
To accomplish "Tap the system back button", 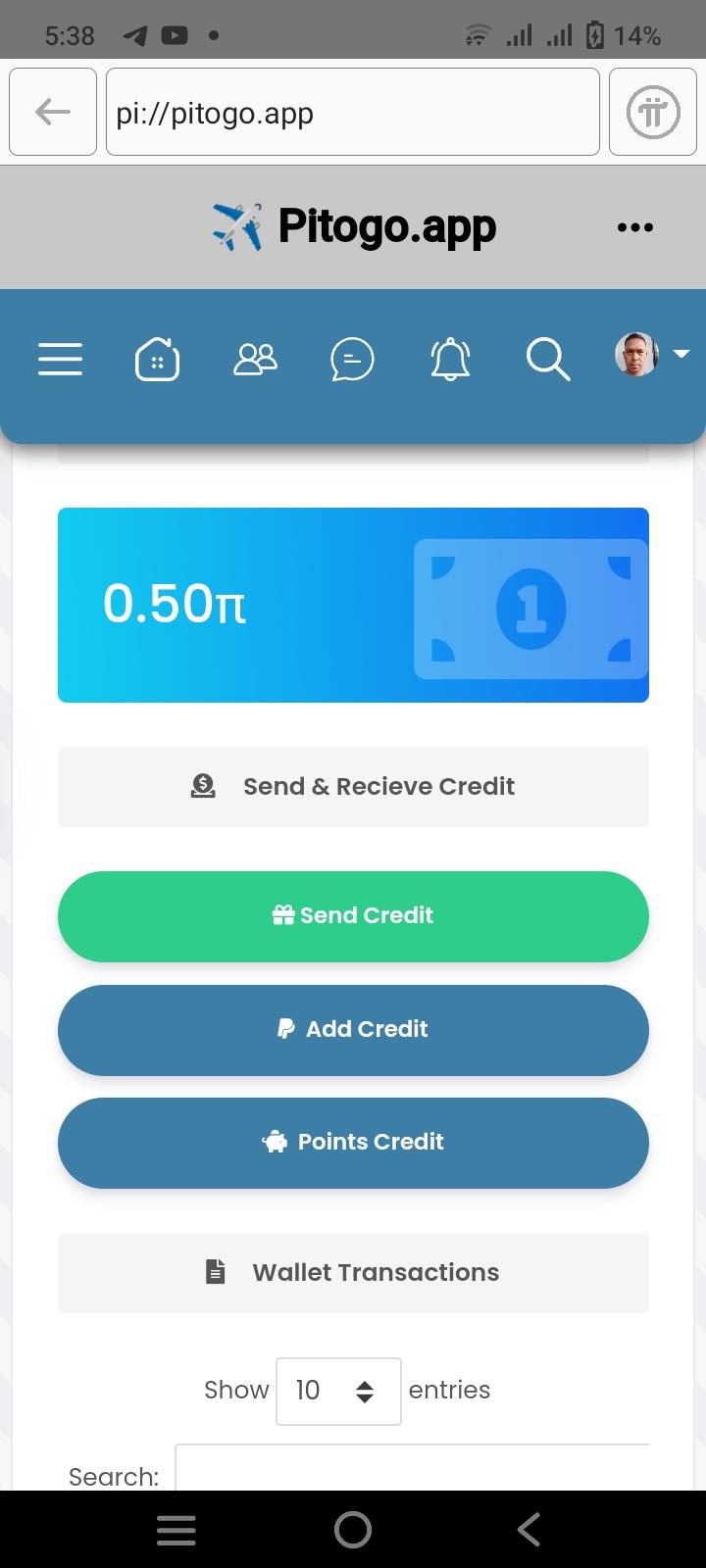I will (529, 1530).
